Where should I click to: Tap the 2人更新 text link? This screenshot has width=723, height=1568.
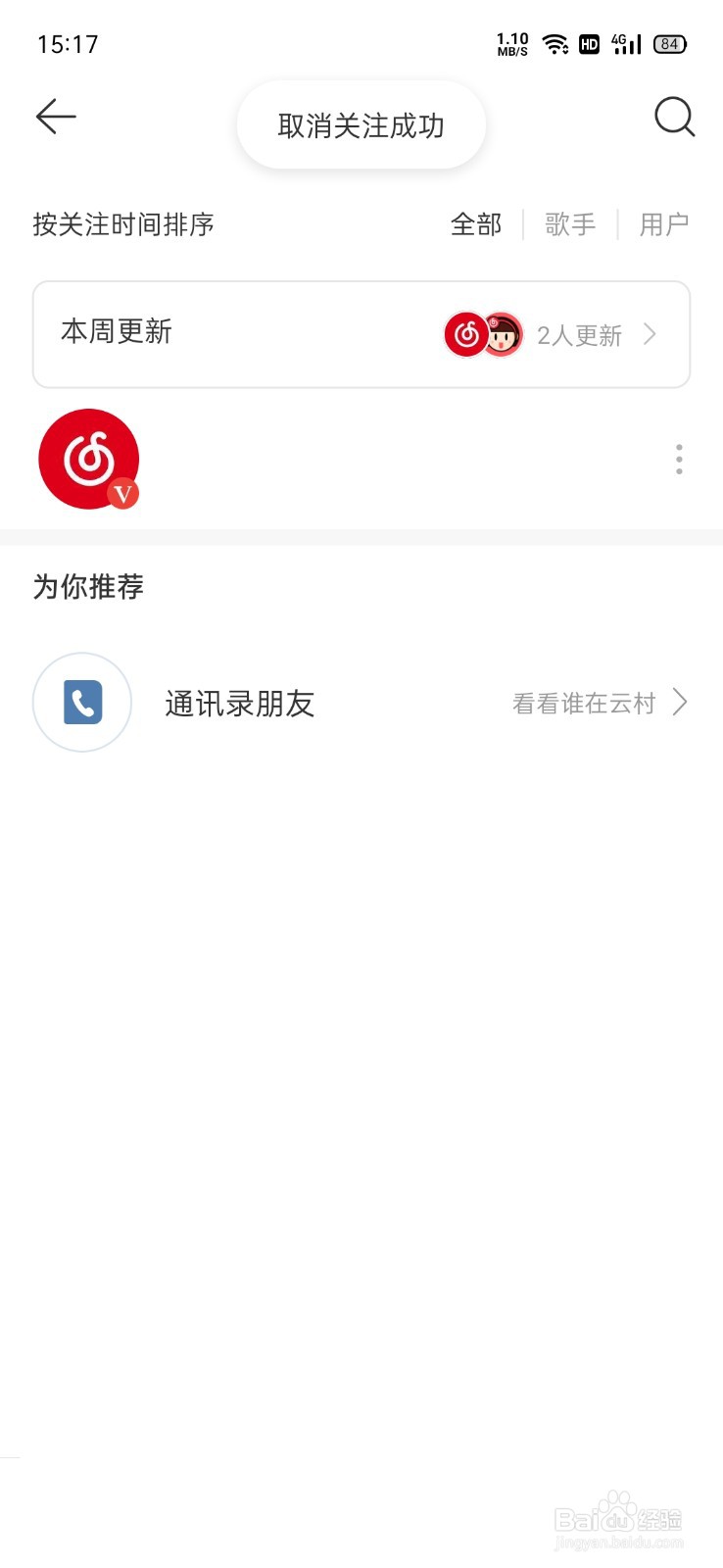click(x=580, y=334)
